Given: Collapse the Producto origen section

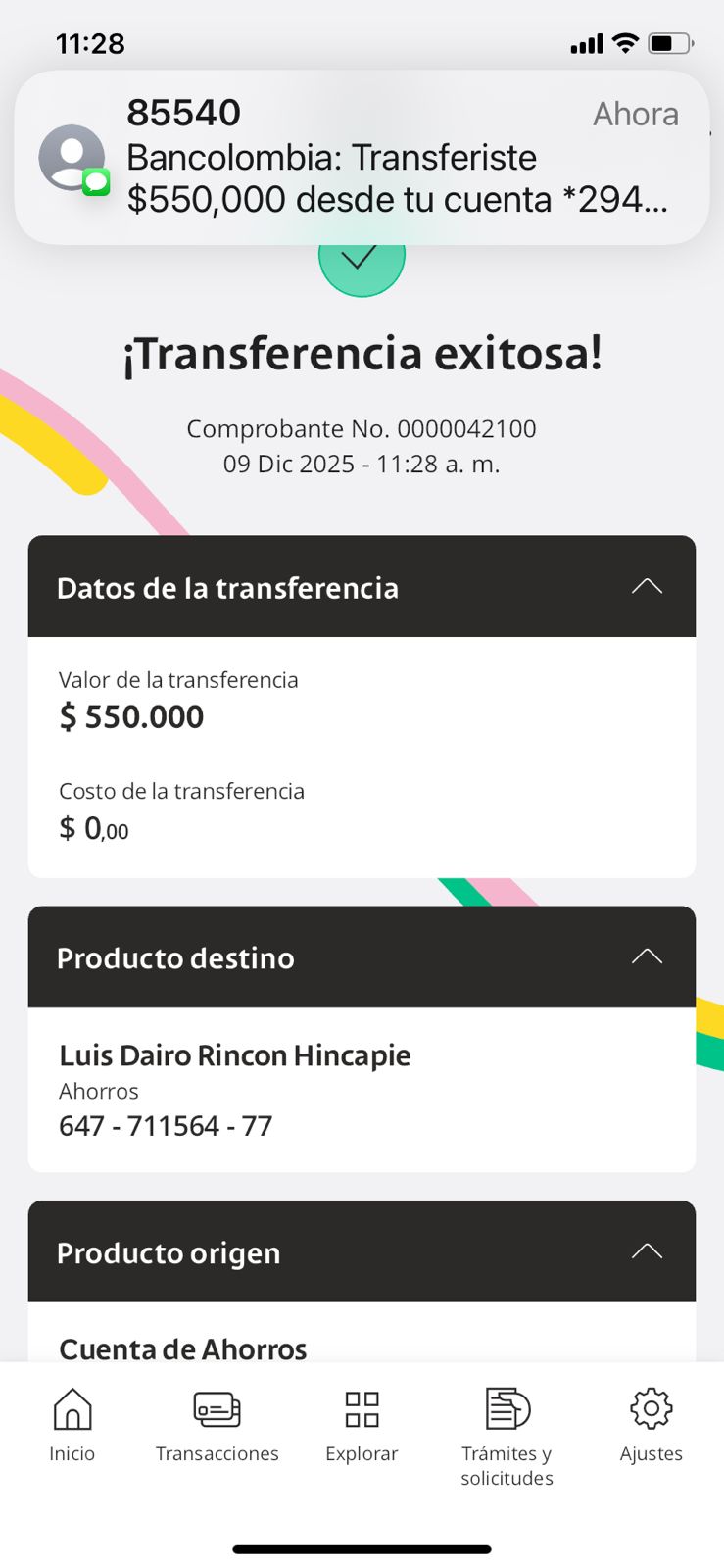Looking at the screenshot, I should pyautogui.click(x=647, y=1252).
